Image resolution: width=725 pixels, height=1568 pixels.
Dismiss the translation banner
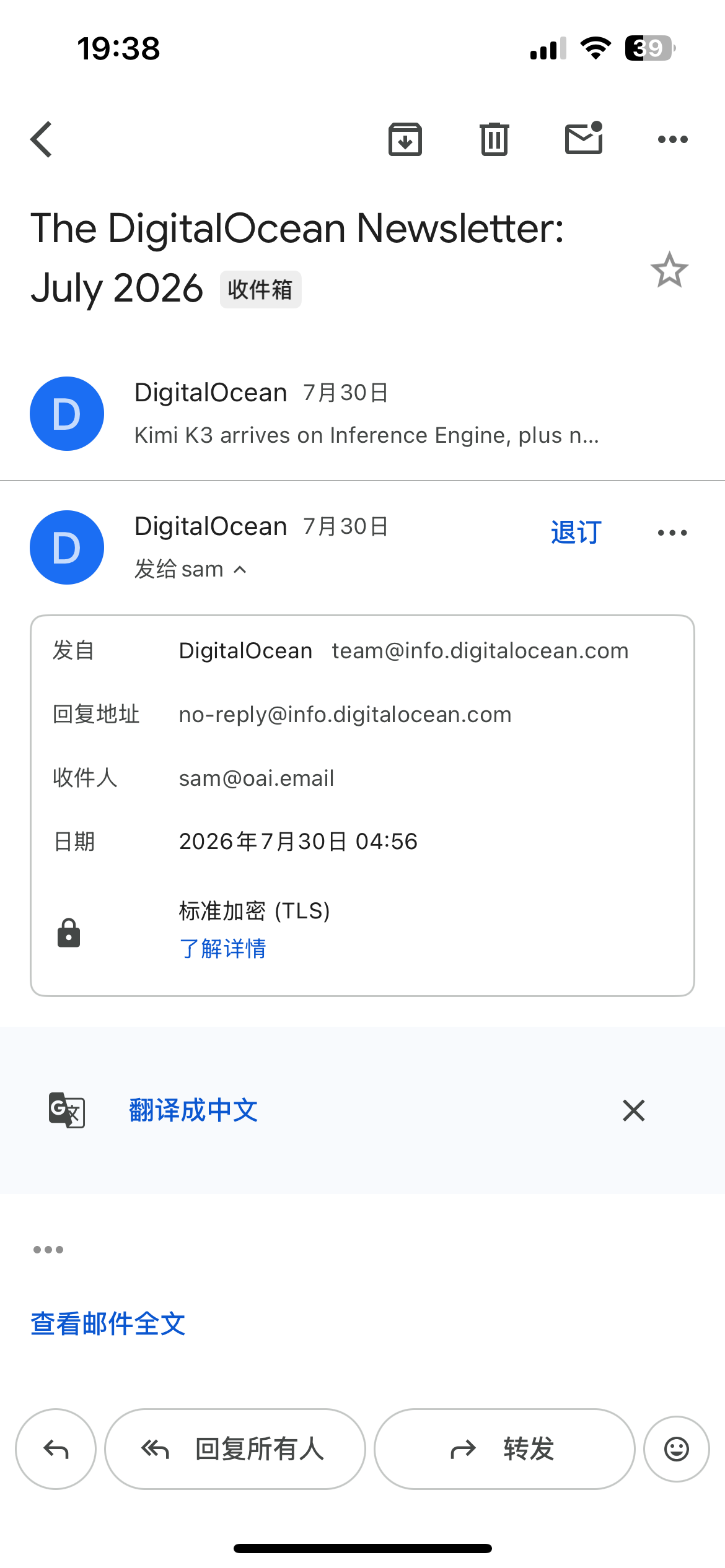[x=634, y=1110]
